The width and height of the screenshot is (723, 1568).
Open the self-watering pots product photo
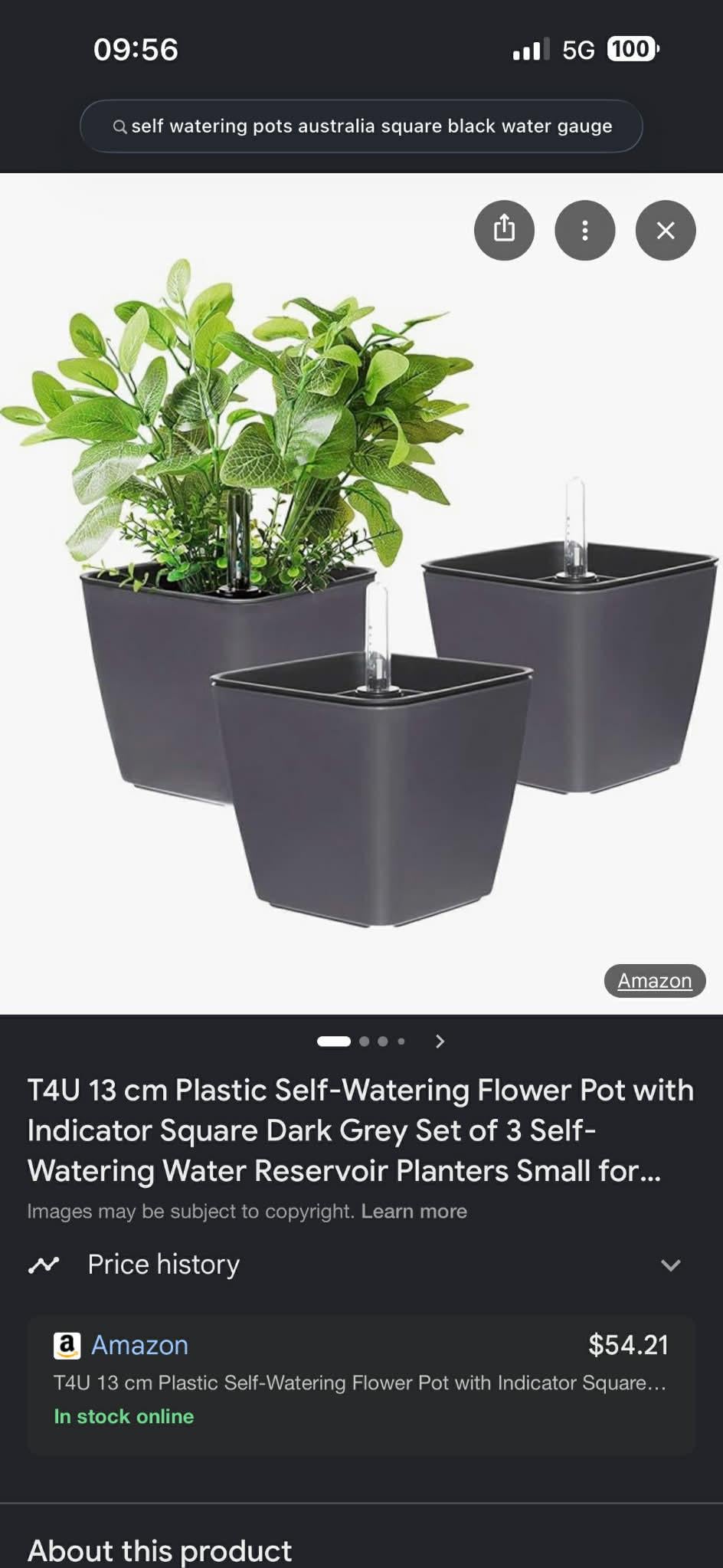tap(361, 594)
